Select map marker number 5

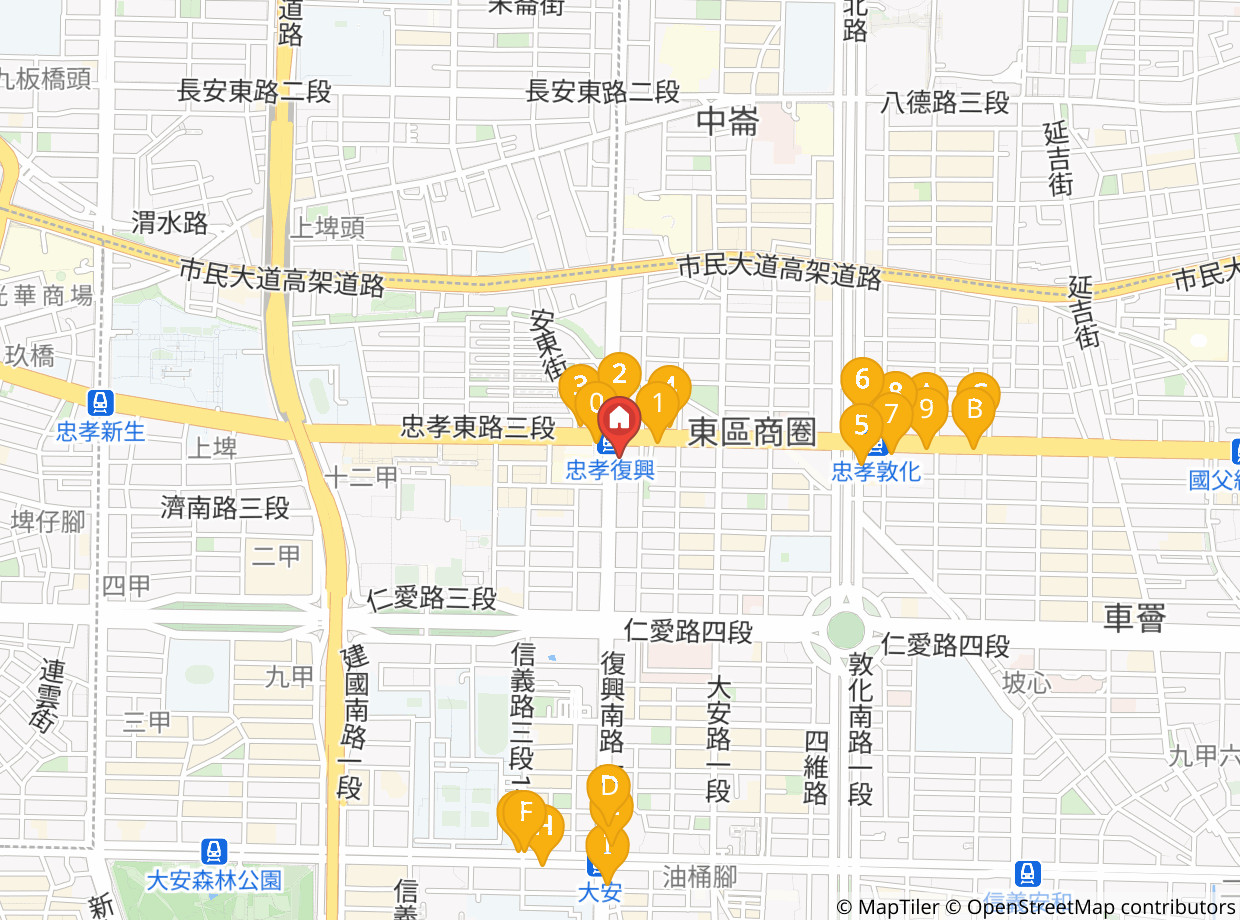pyautogui.click(x=860, y=424)
